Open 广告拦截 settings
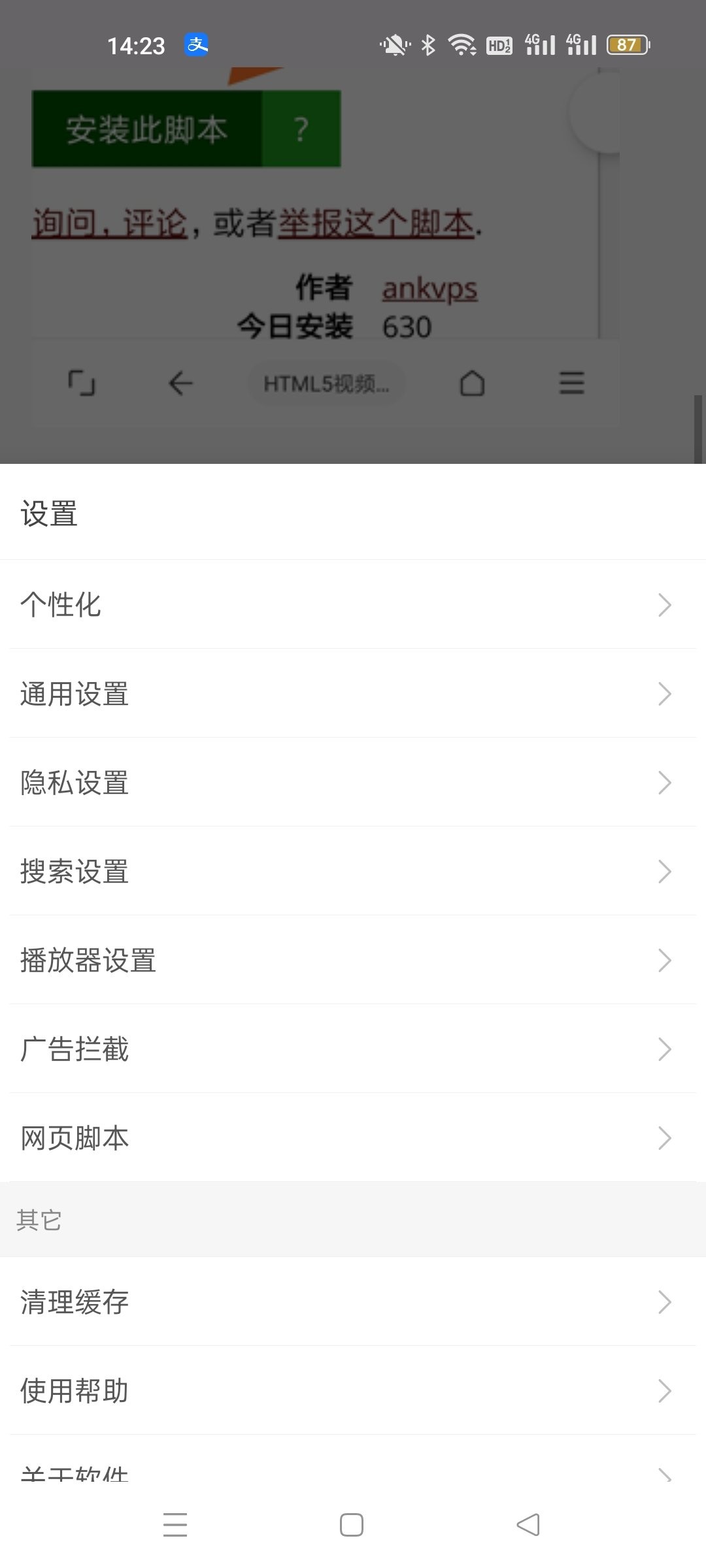Viewport: 706px width, 1568px height. [x=353, y=1049]
